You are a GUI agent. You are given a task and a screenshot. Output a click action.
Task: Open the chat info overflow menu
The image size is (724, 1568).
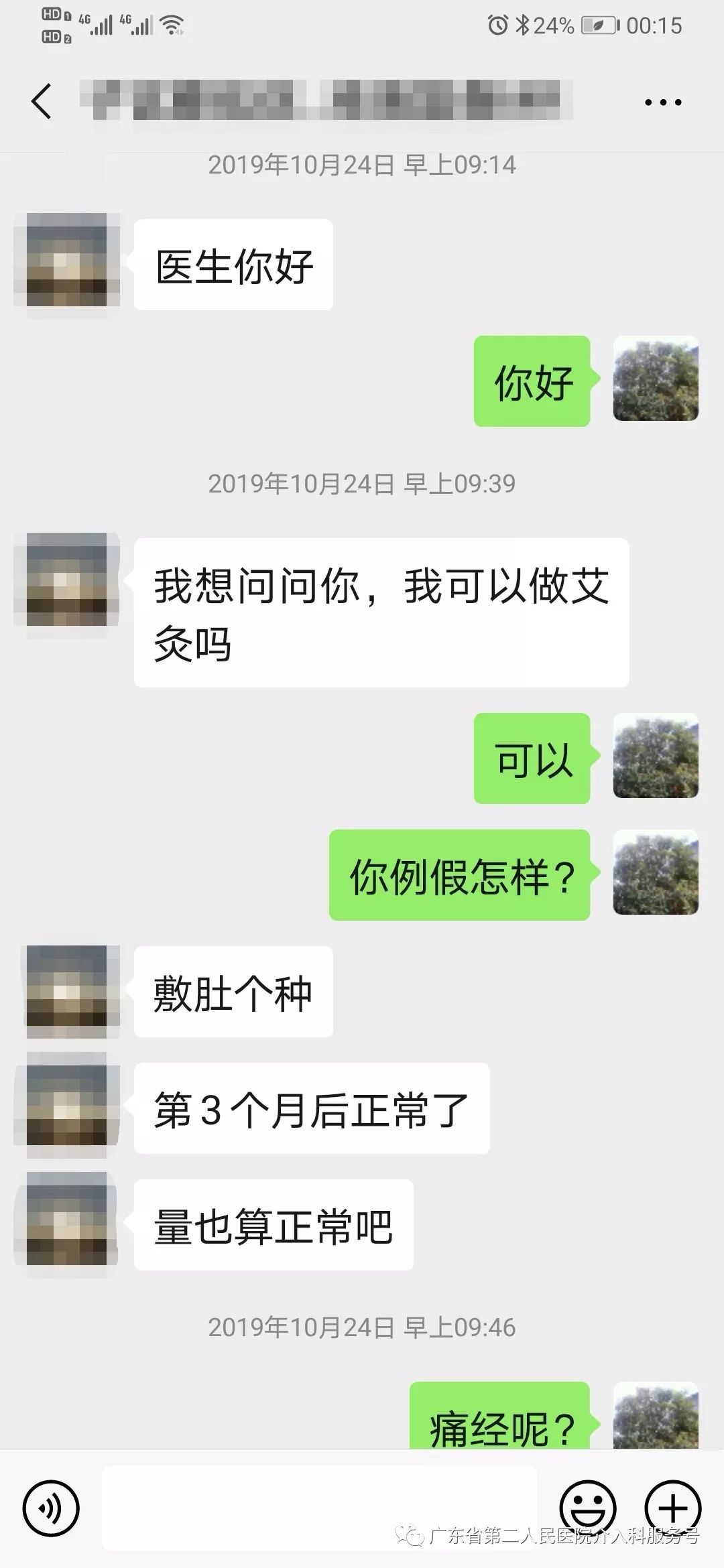pyautogui.click(x=662, y=103)
